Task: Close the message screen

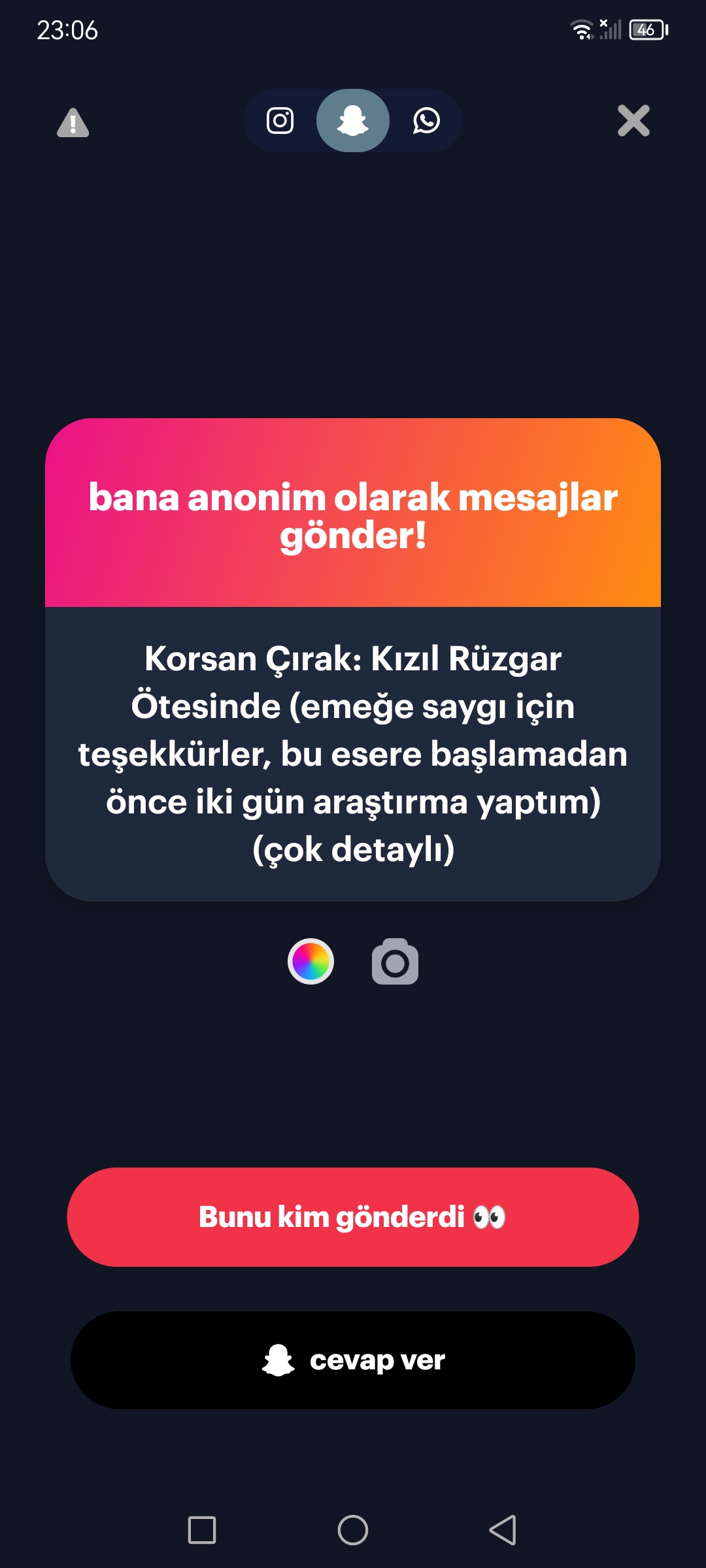Action: click(x=633, y=120)
